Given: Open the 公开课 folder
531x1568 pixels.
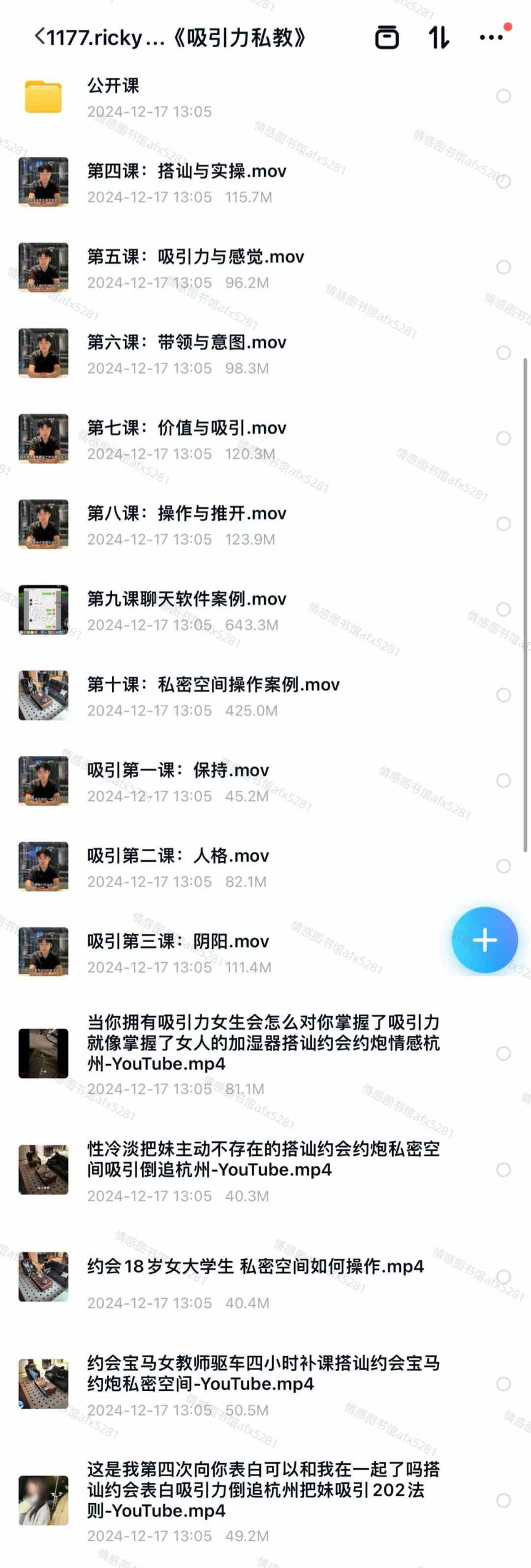Looking at the screenshot, I should click(x=113, y=86).
